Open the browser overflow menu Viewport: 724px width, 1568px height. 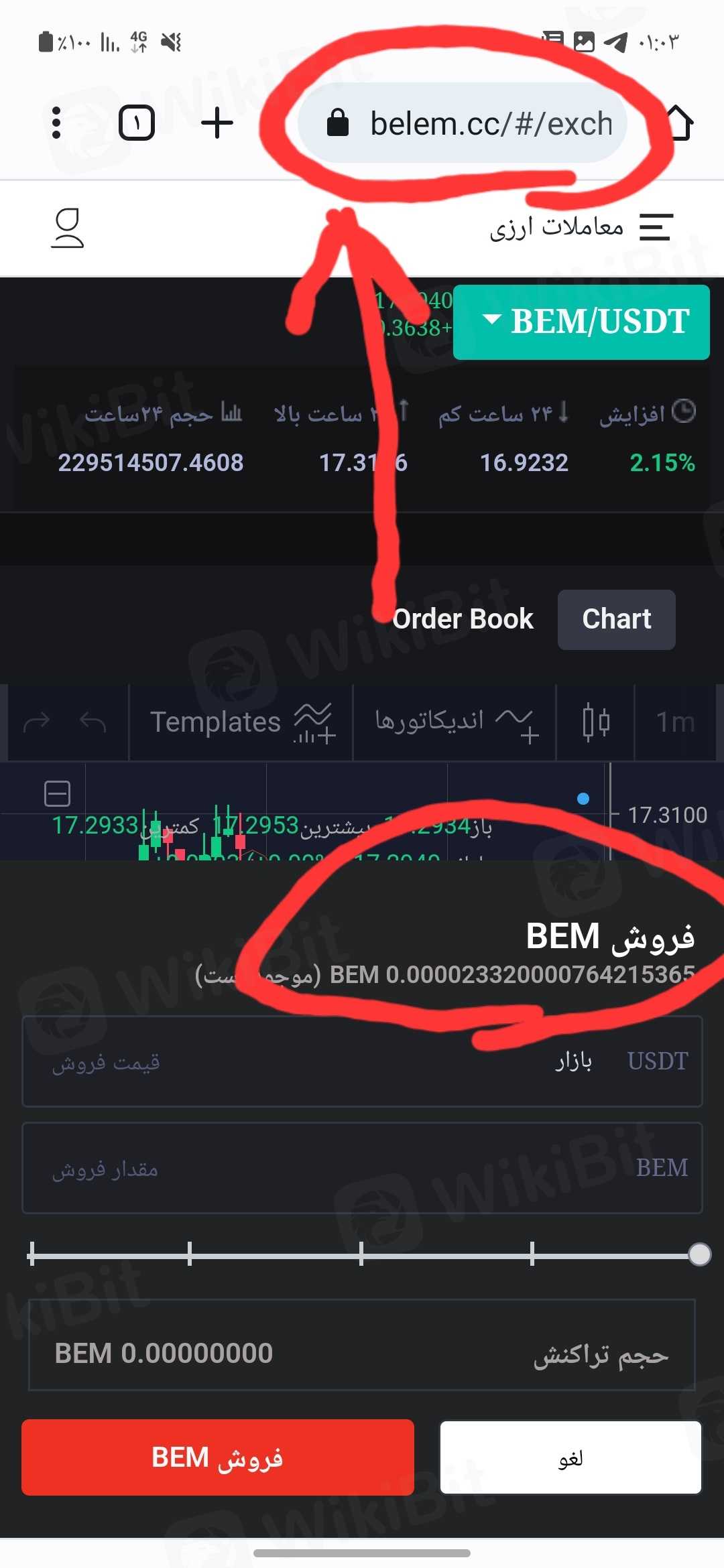[56, 123]
